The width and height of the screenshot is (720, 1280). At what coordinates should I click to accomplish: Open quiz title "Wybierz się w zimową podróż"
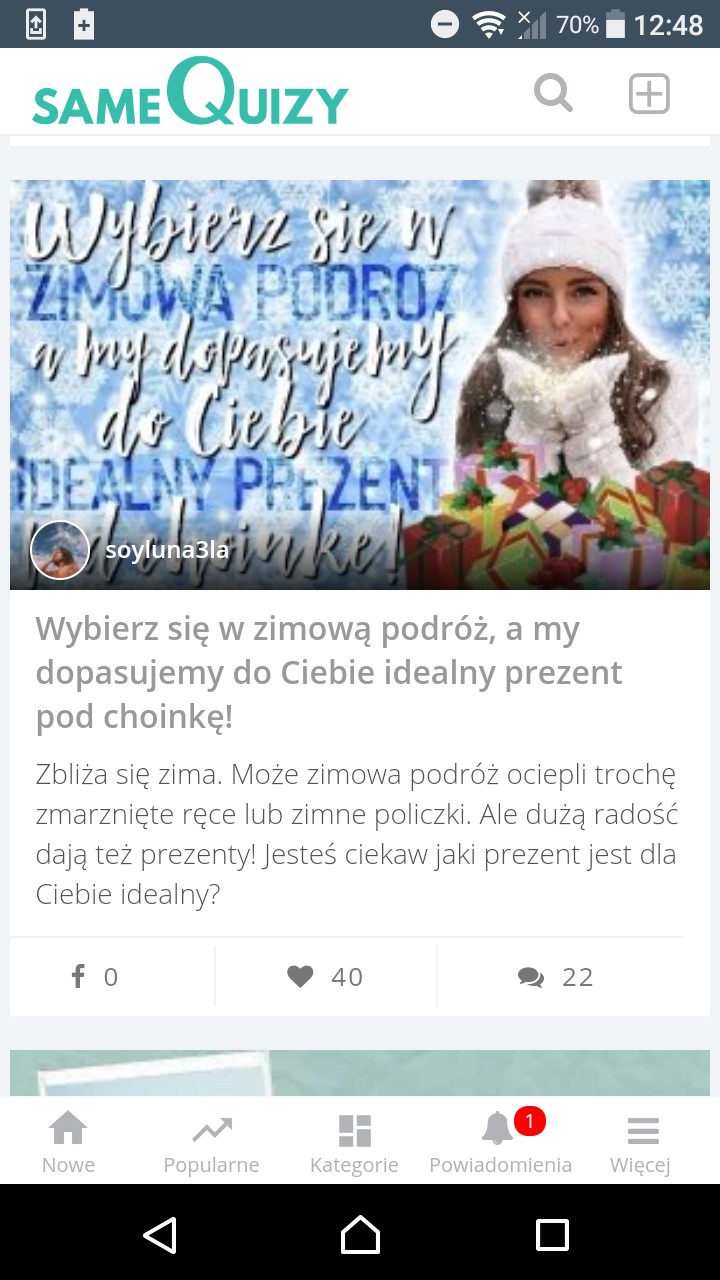click(x=330, y=672)
